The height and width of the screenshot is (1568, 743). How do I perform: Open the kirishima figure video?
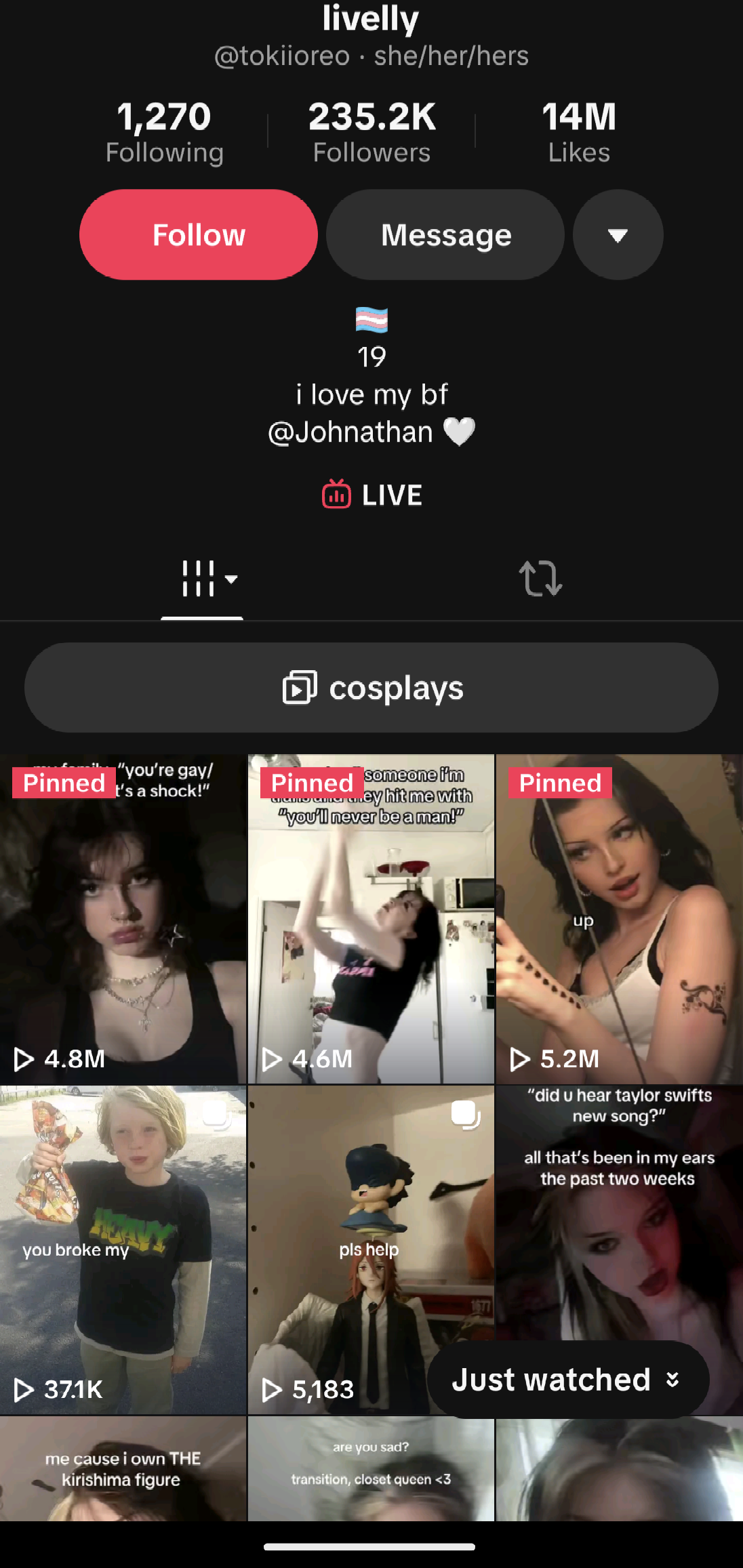point(123,1470)
